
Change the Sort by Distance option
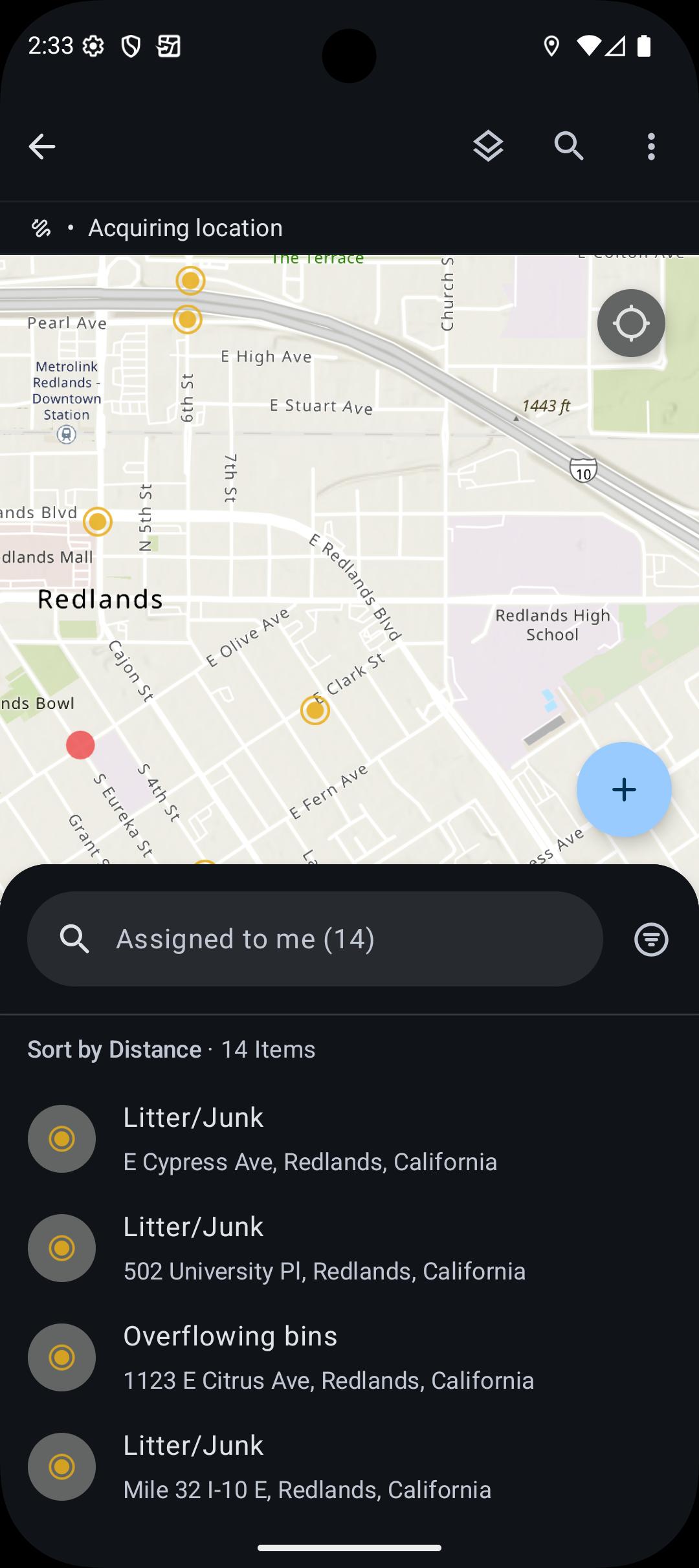[115, 1049]
